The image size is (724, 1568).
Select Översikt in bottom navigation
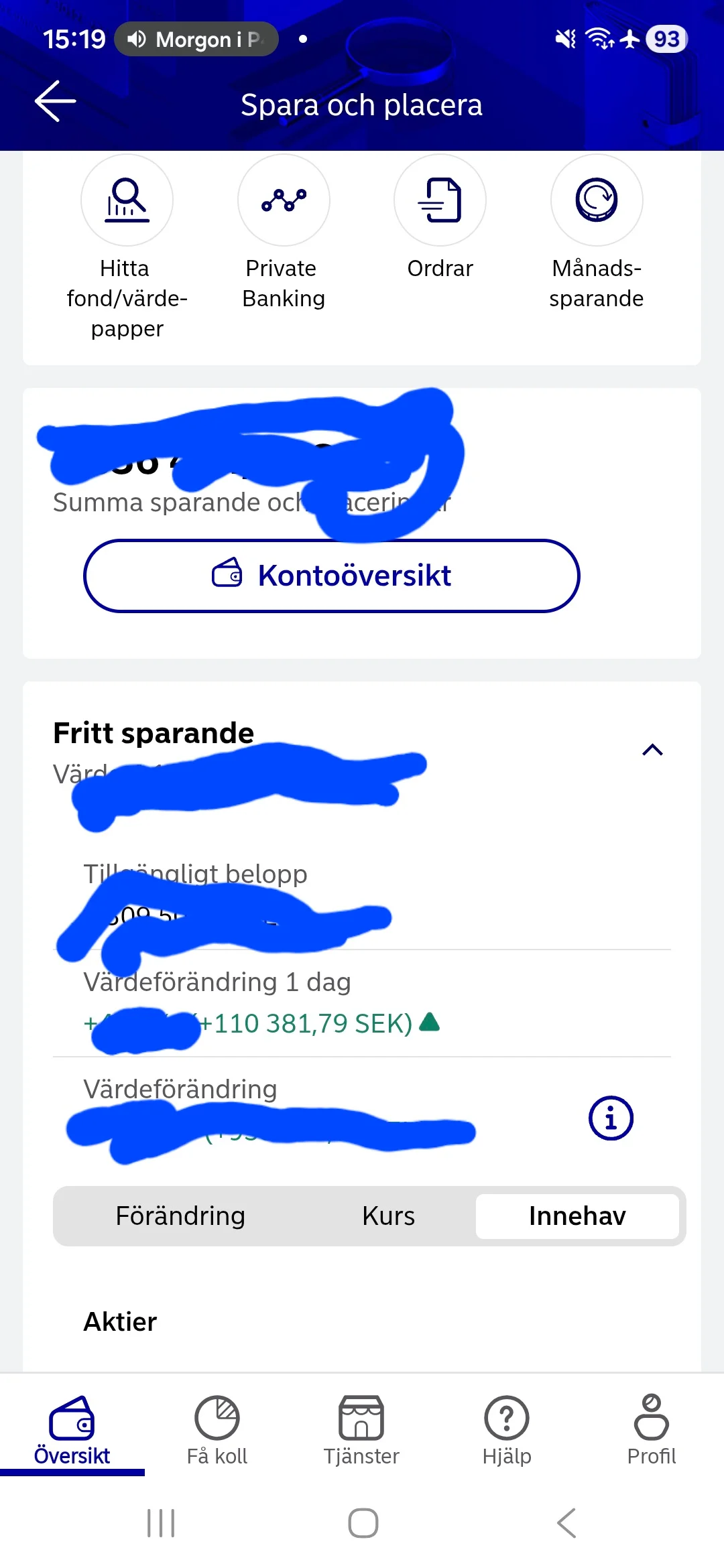click(72, 1434)
